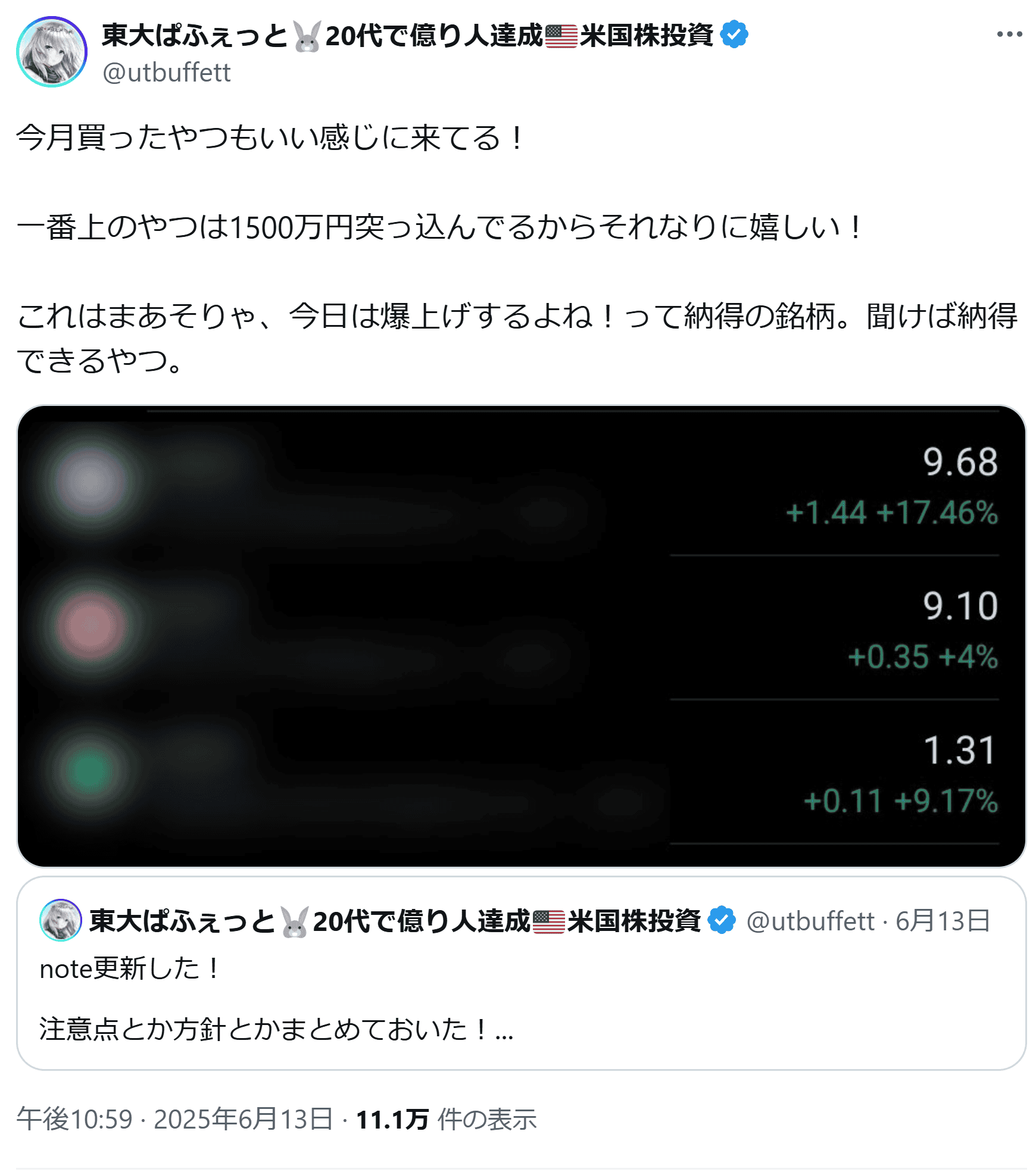1036x1175 pixels.
Task: Open the author's profile picture
Action: coord(52,52)
